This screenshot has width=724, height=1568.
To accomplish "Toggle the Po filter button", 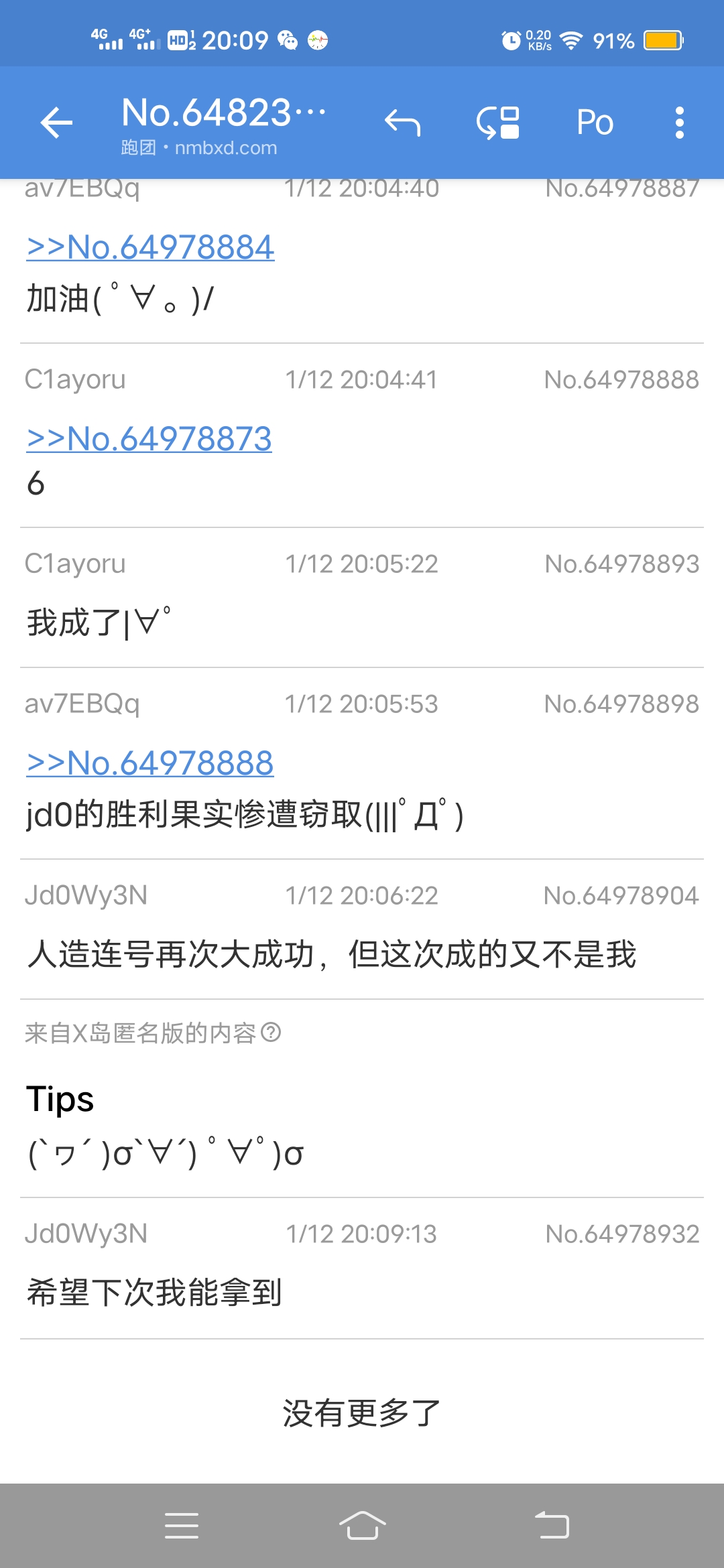I will [x=595, y=123].
